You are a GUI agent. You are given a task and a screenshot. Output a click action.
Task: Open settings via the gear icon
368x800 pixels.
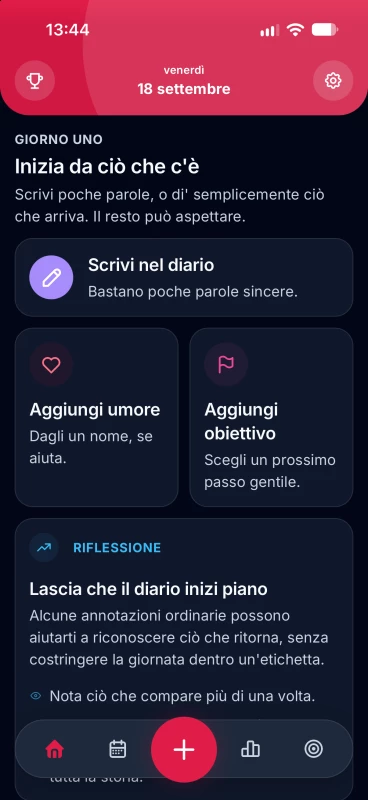tap(333, 80)
